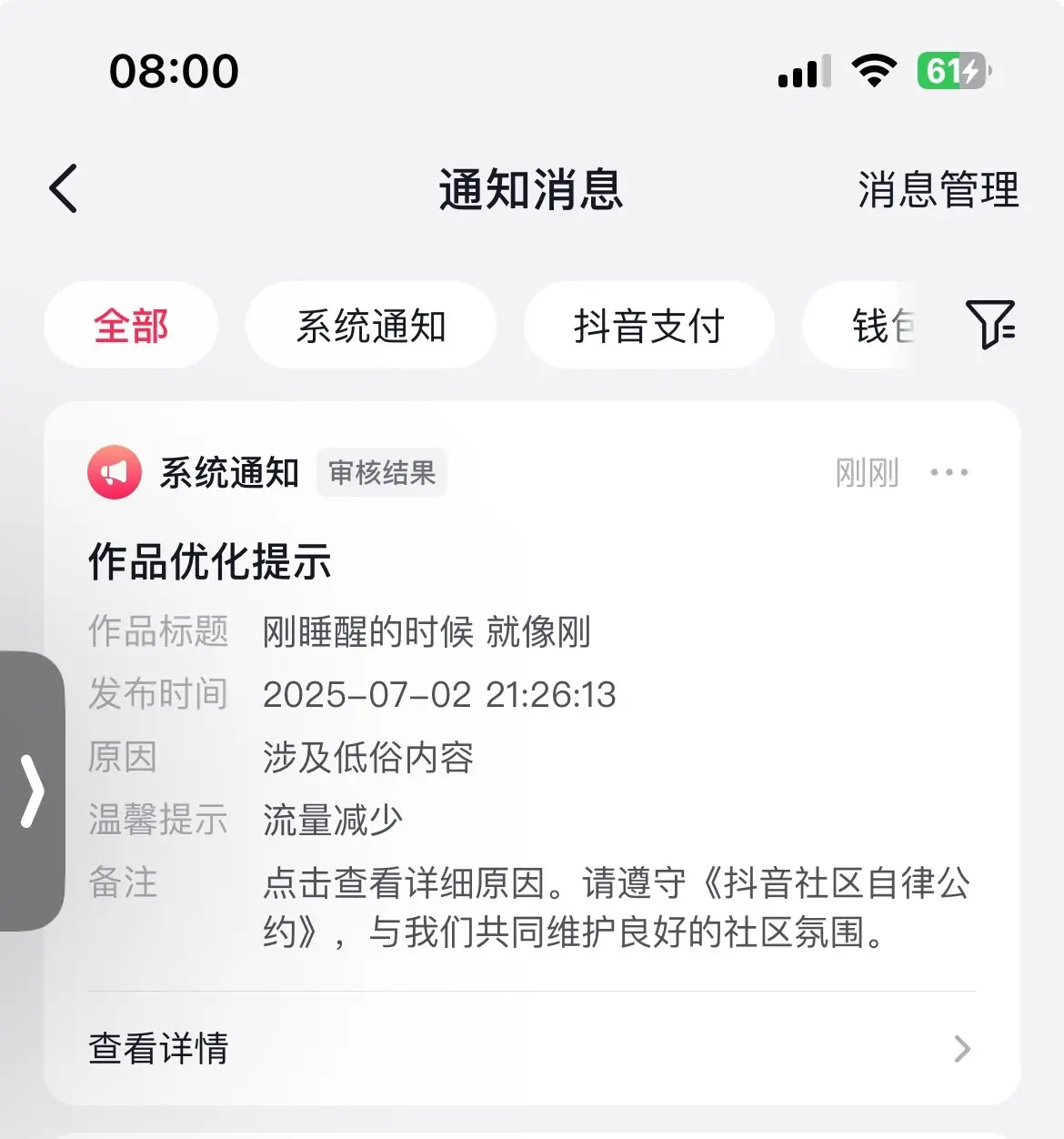Tap the 系统通知 sender name
The width and height of the screenshot is (1064, 1139).
click(x=229, y=472)
